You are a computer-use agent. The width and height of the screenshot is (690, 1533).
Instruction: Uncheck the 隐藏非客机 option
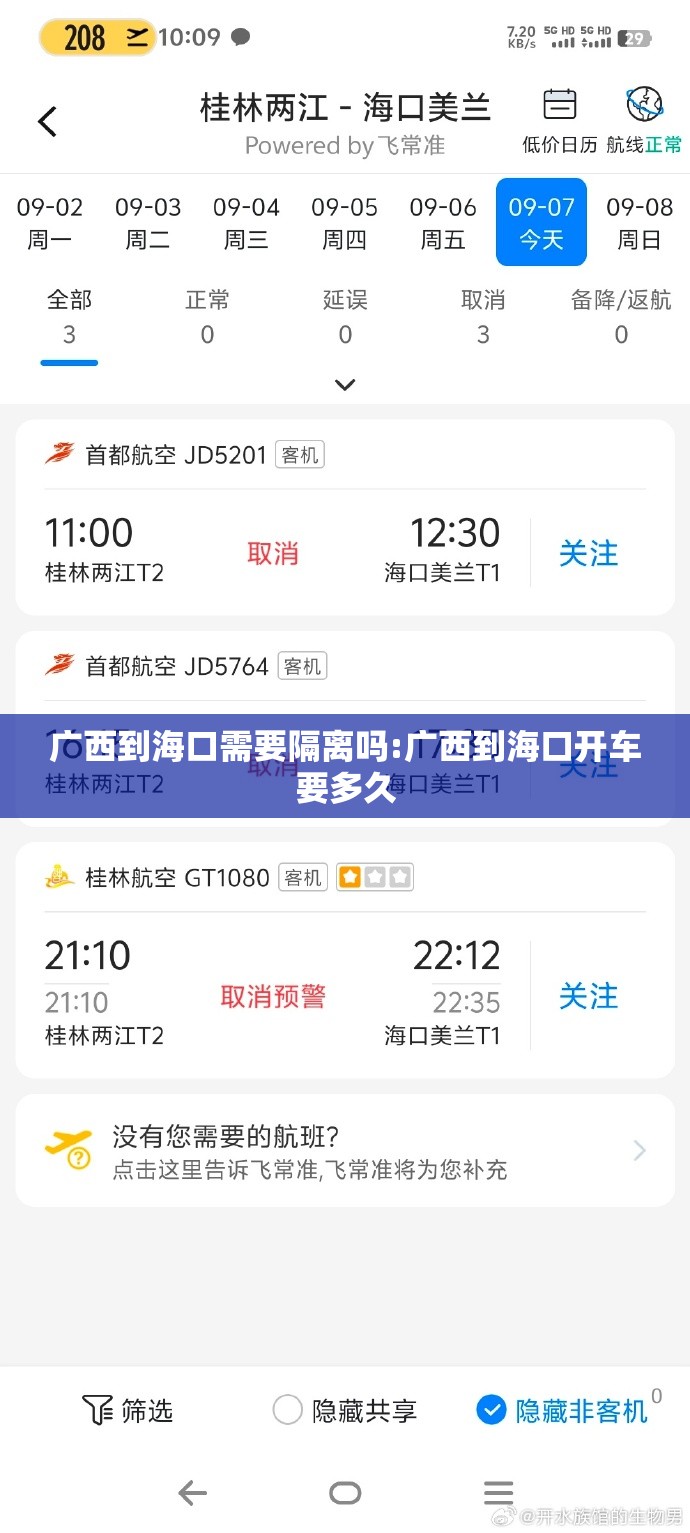(x=562, y=1410)
